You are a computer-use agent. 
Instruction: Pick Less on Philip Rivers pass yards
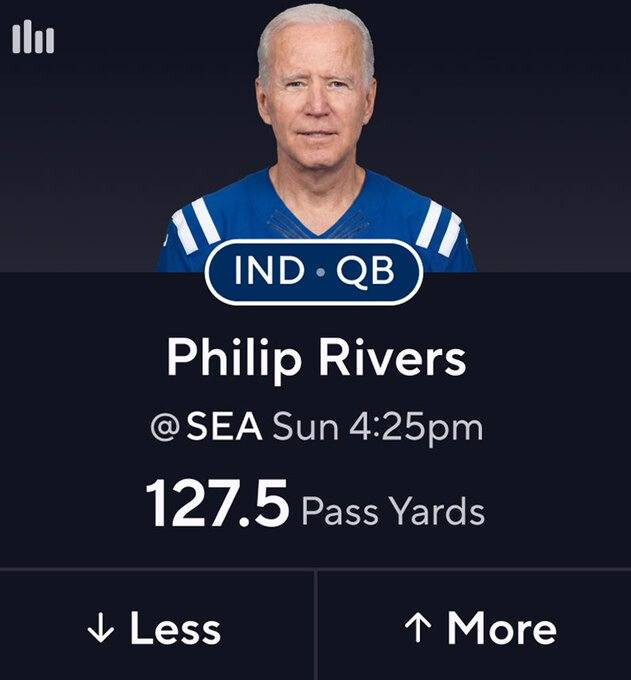[156, 628]
